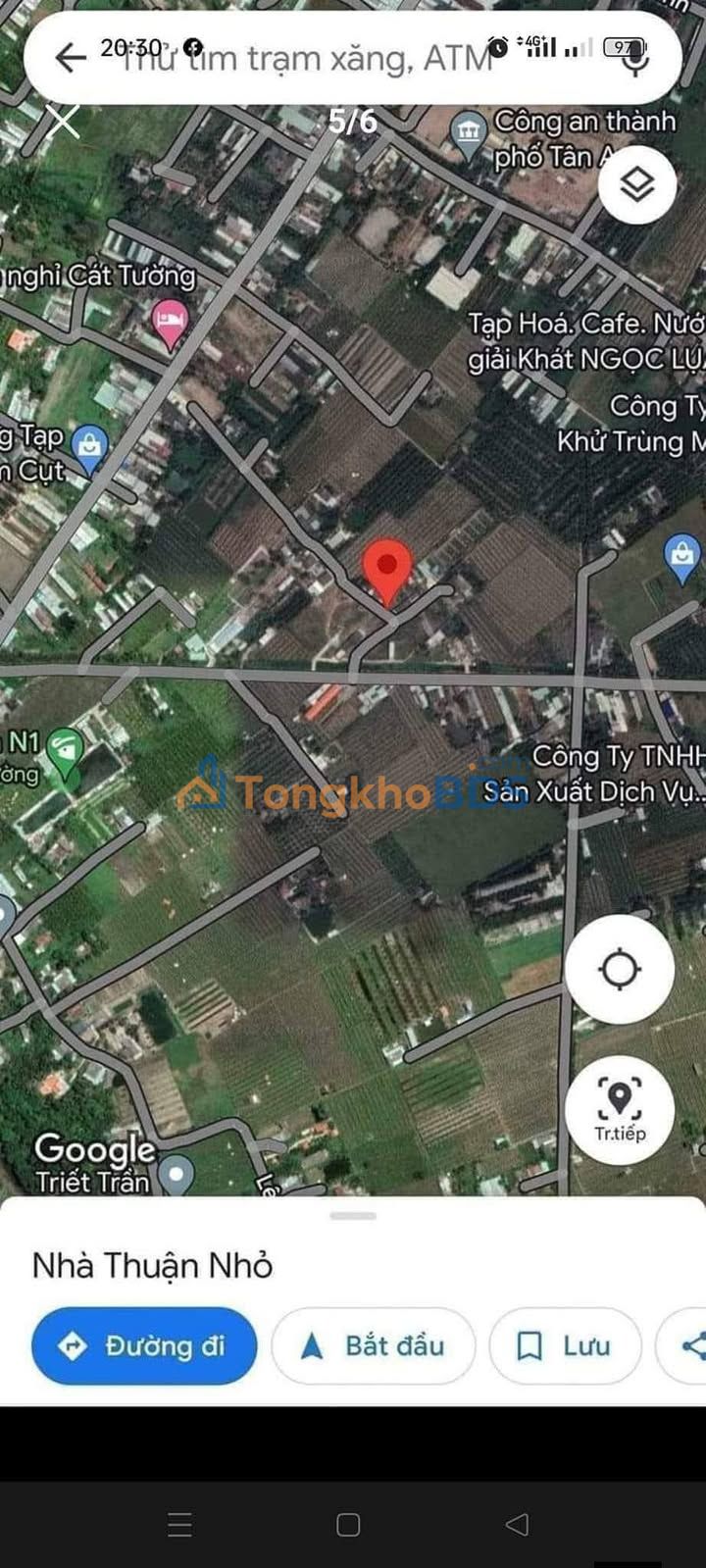Image resolution: width=706 pixels, height=1568 pixels.
Task: Close the photo viewer with the X
Action: (64, 123)
